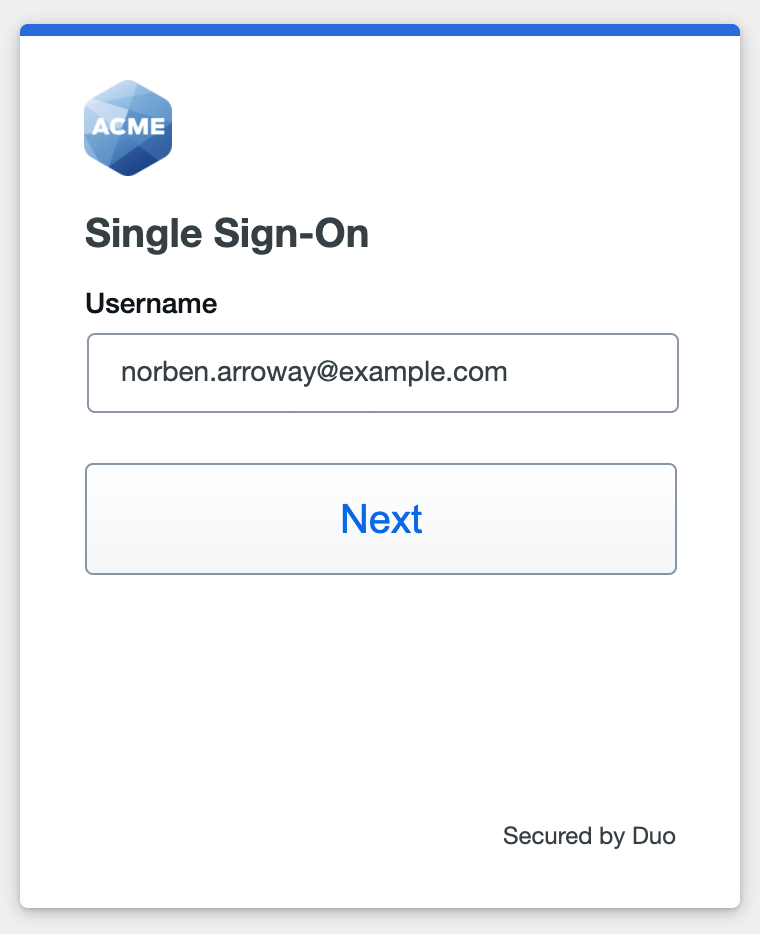Tap the Username input field
The height and width of the screenshot is (934, 760).
click(x=382, y=373)
